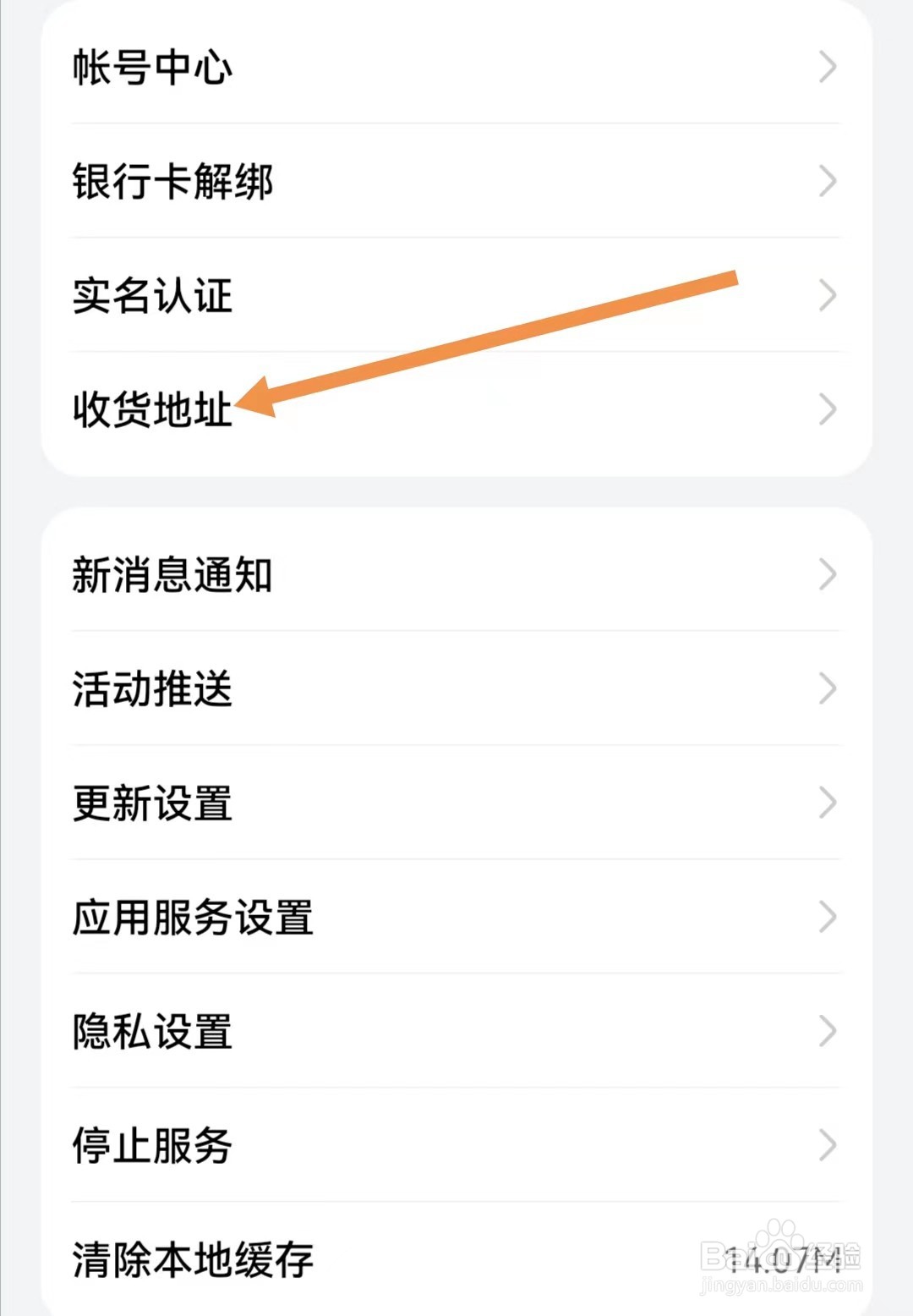Click the arrow beside 停止服务
This screenshot has height=1316, width=913.
[827, 1146]
